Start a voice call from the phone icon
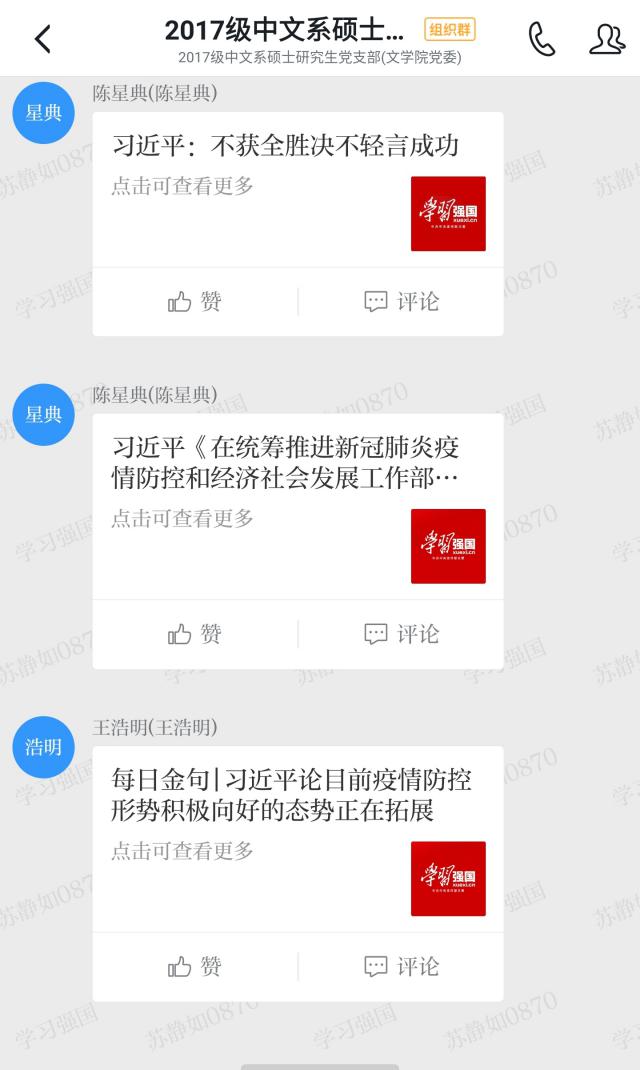The width and height of the screenshot is (640, 1070). point(541,39)
